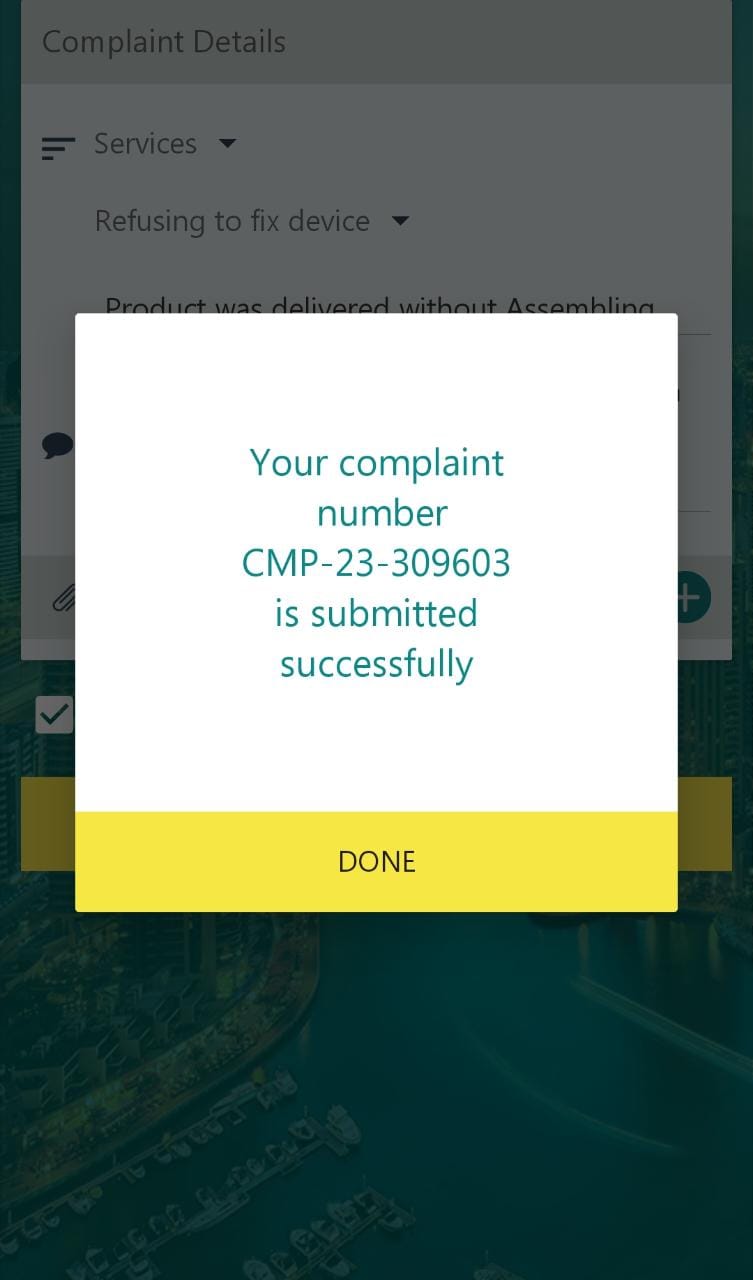Open the Services category dropdown

tap(165, 144)
